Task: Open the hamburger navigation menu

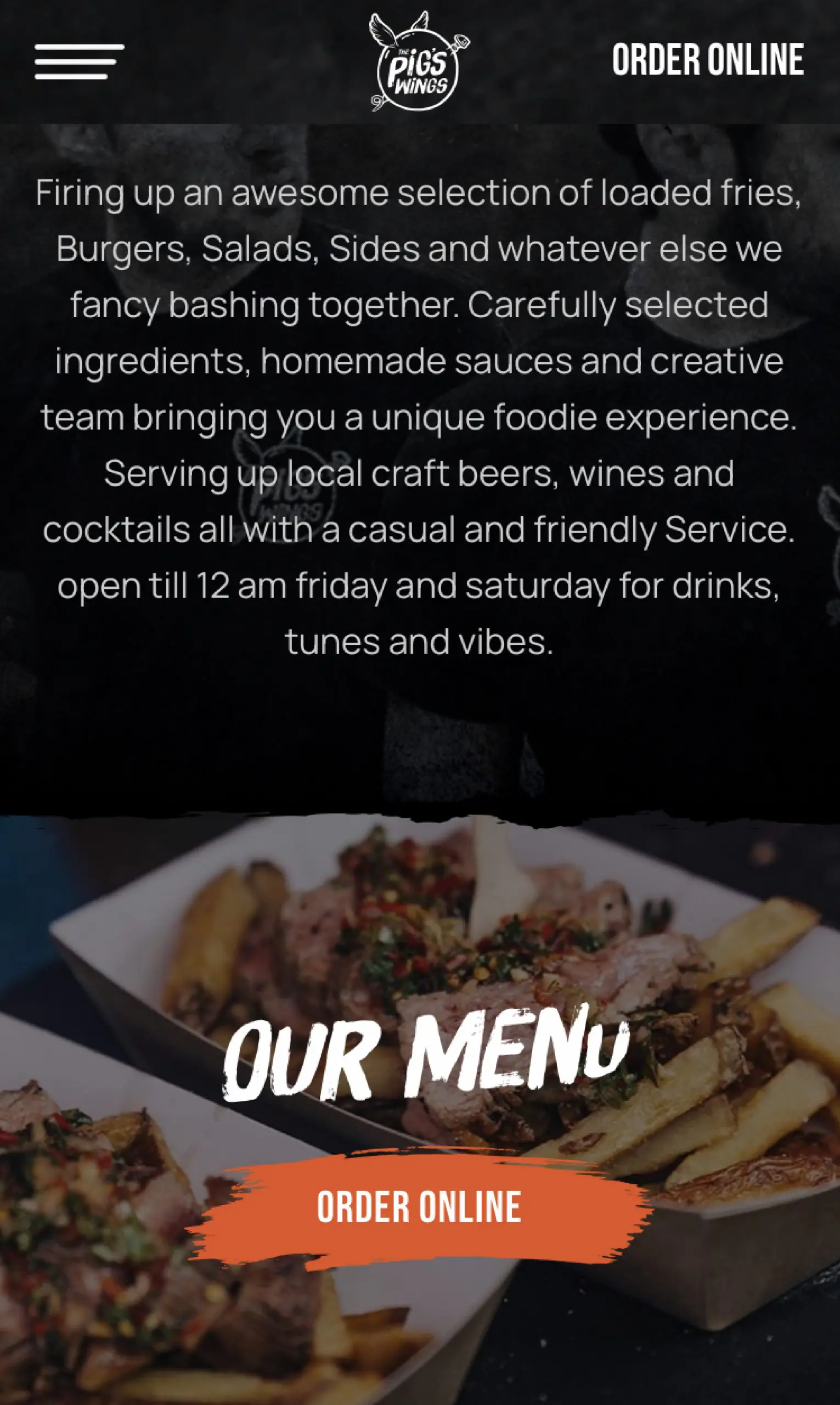Action: click(x=79, y=61)
